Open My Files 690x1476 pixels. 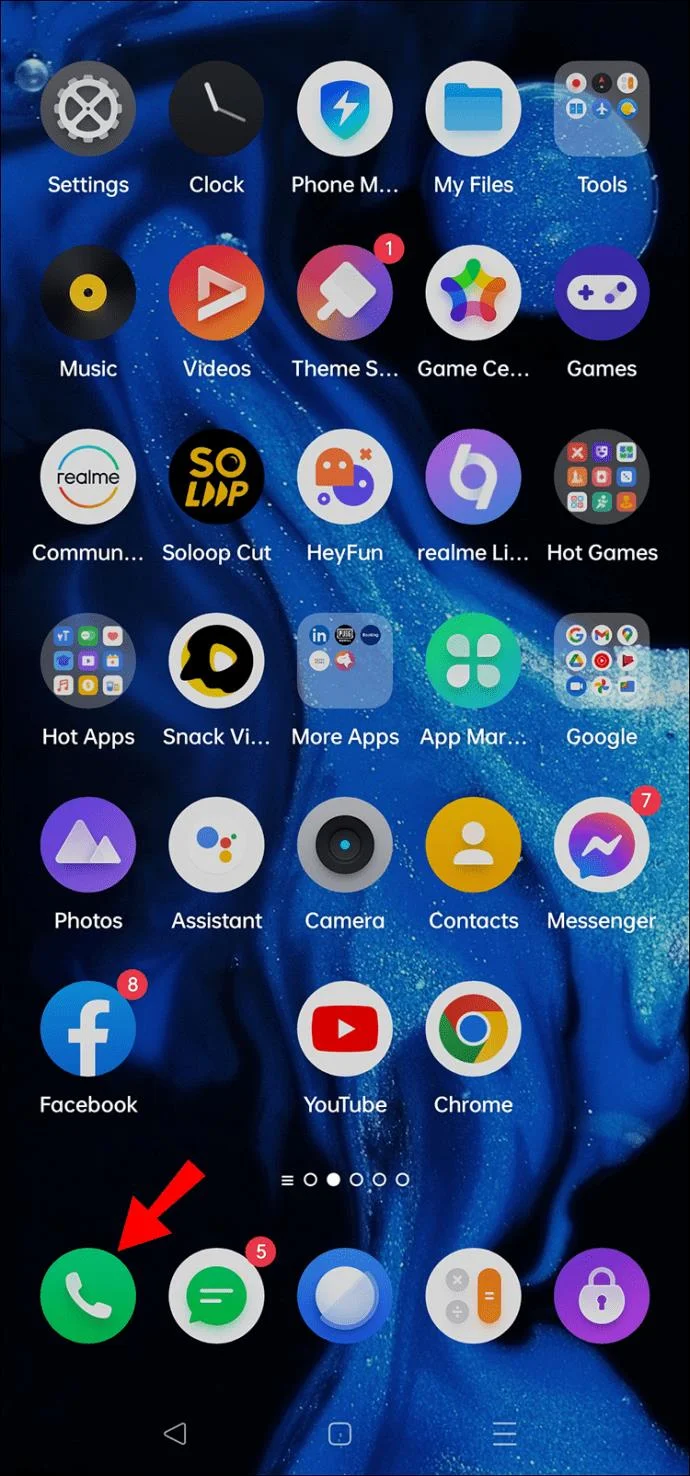[473, 108]
